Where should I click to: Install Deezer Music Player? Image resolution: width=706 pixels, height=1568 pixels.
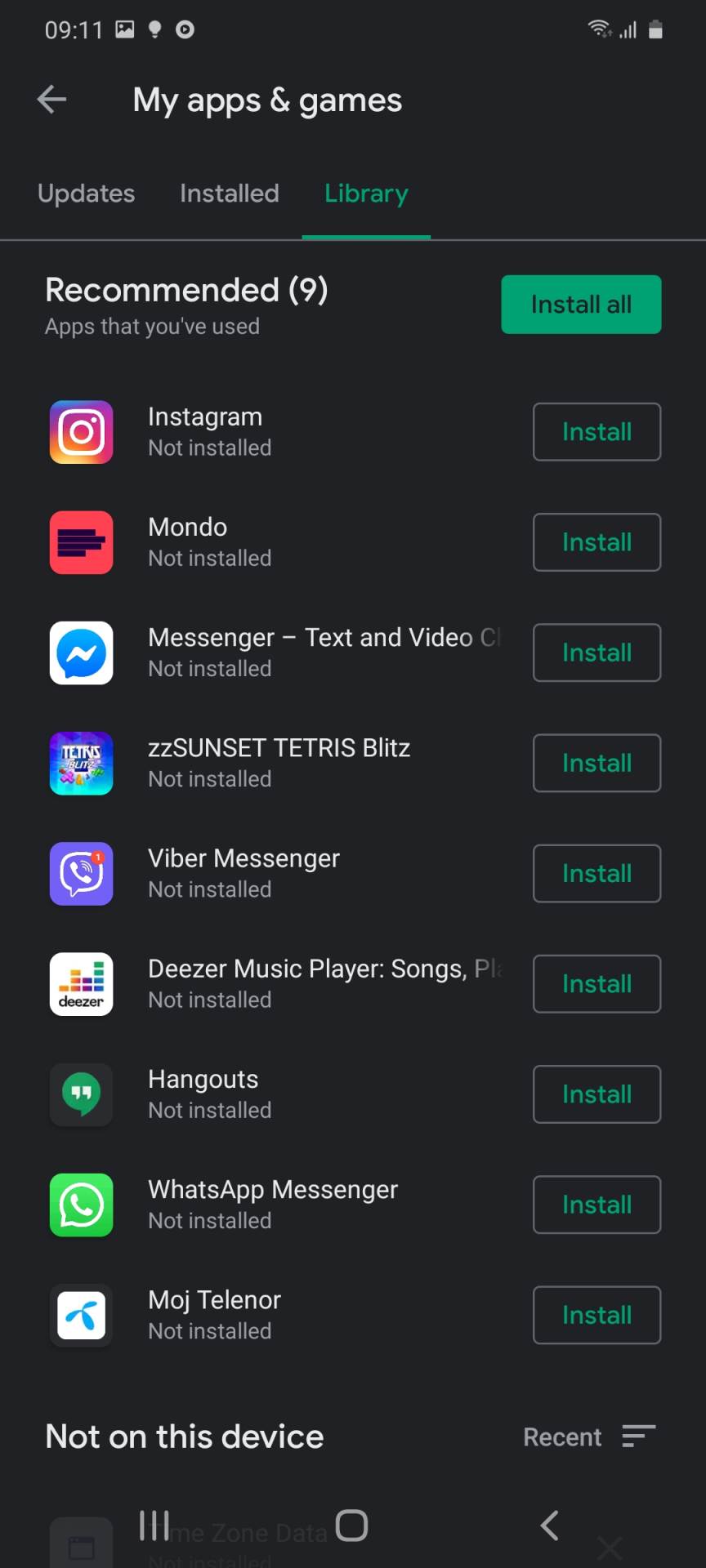(597, 984)
